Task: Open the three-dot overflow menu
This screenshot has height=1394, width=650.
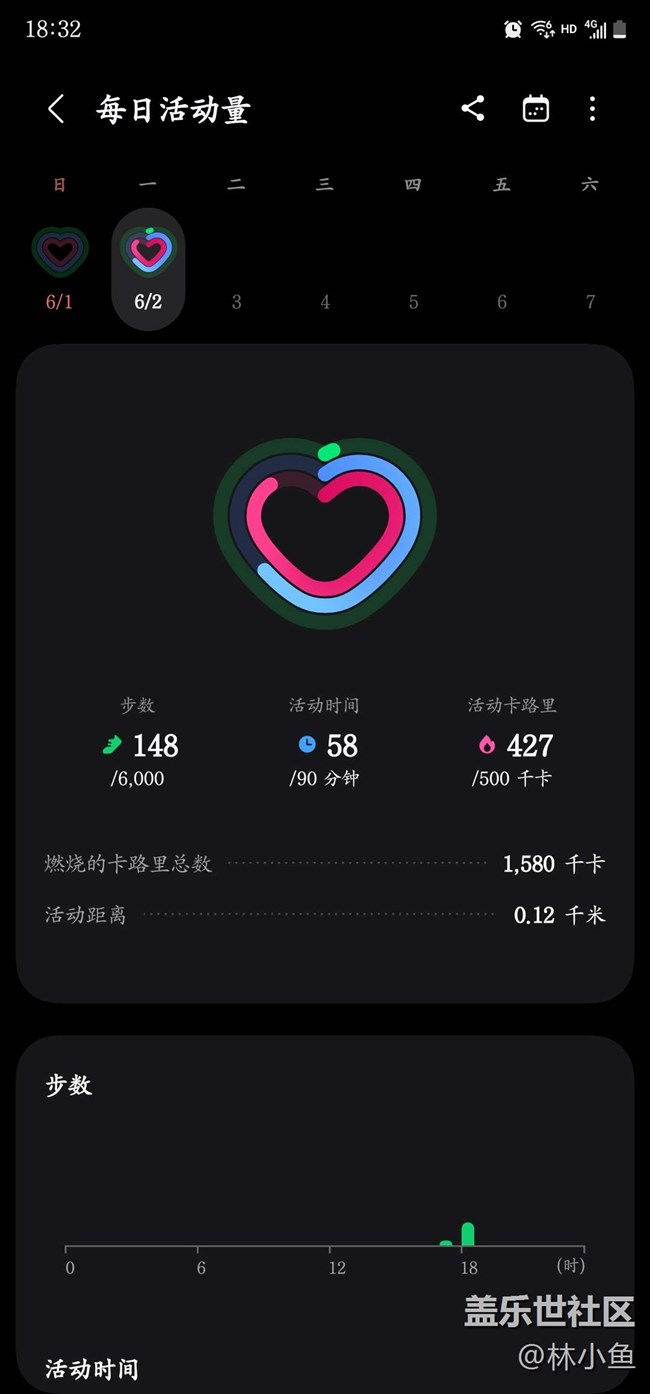Action: point(593,109)
